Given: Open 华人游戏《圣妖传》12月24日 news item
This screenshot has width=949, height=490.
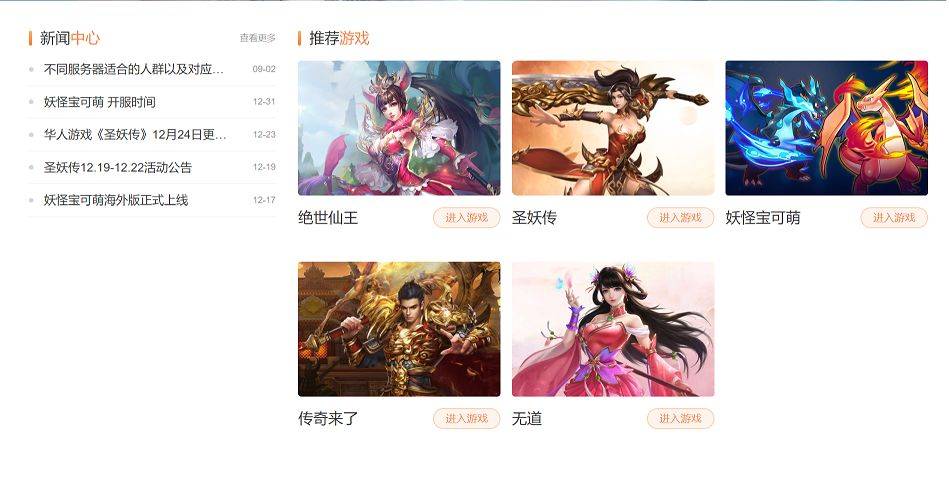Looking at the screenshot, I should (135, 134).
